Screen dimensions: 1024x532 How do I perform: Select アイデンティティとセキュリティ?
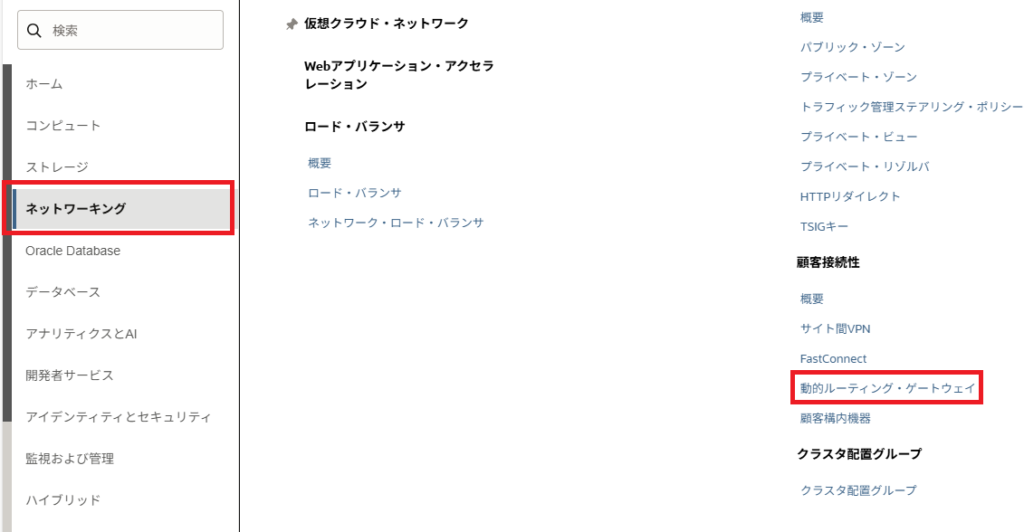(x=118, y=417)
